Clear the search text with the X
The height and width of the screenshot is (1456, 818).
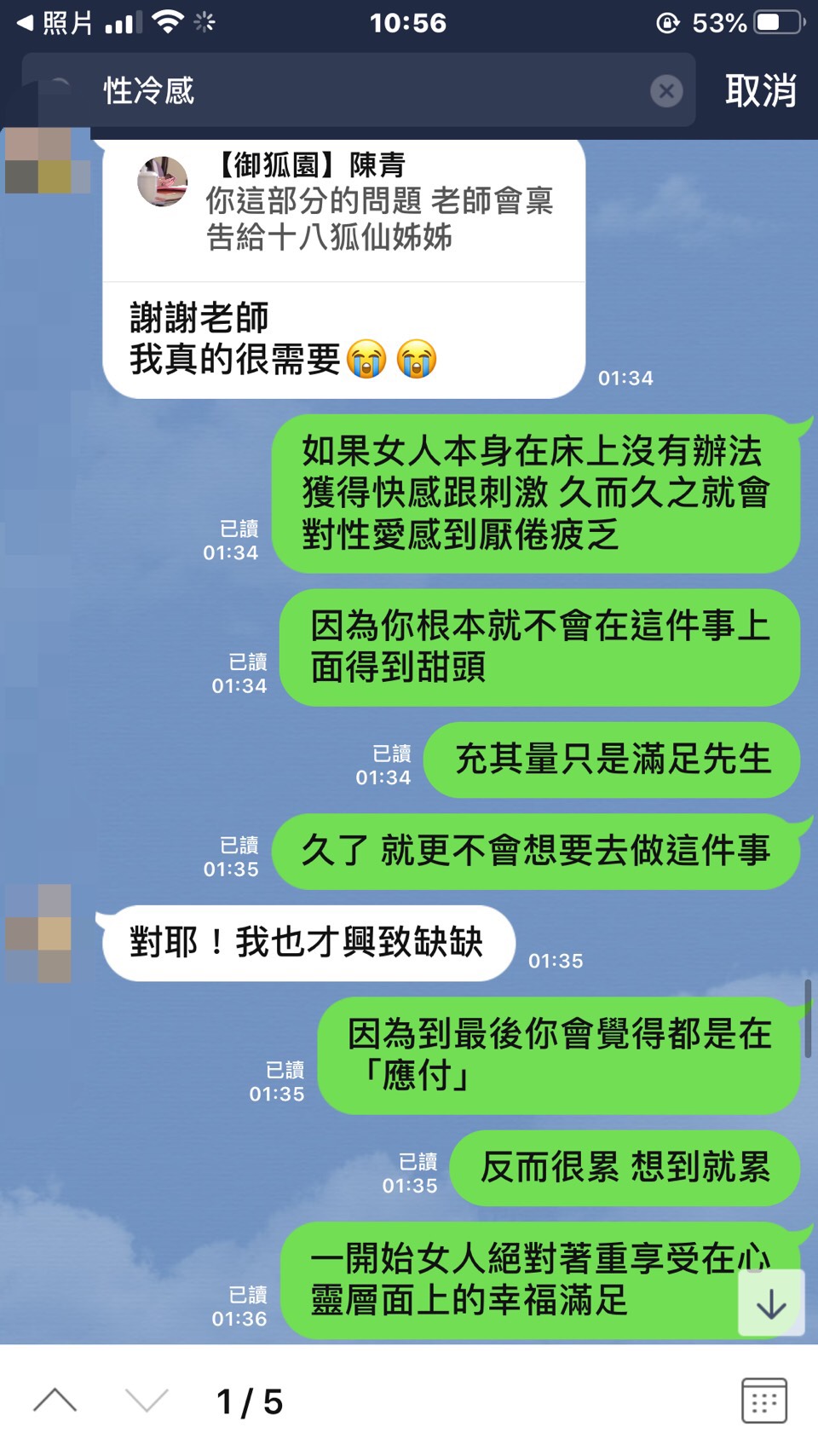(666, 90)
